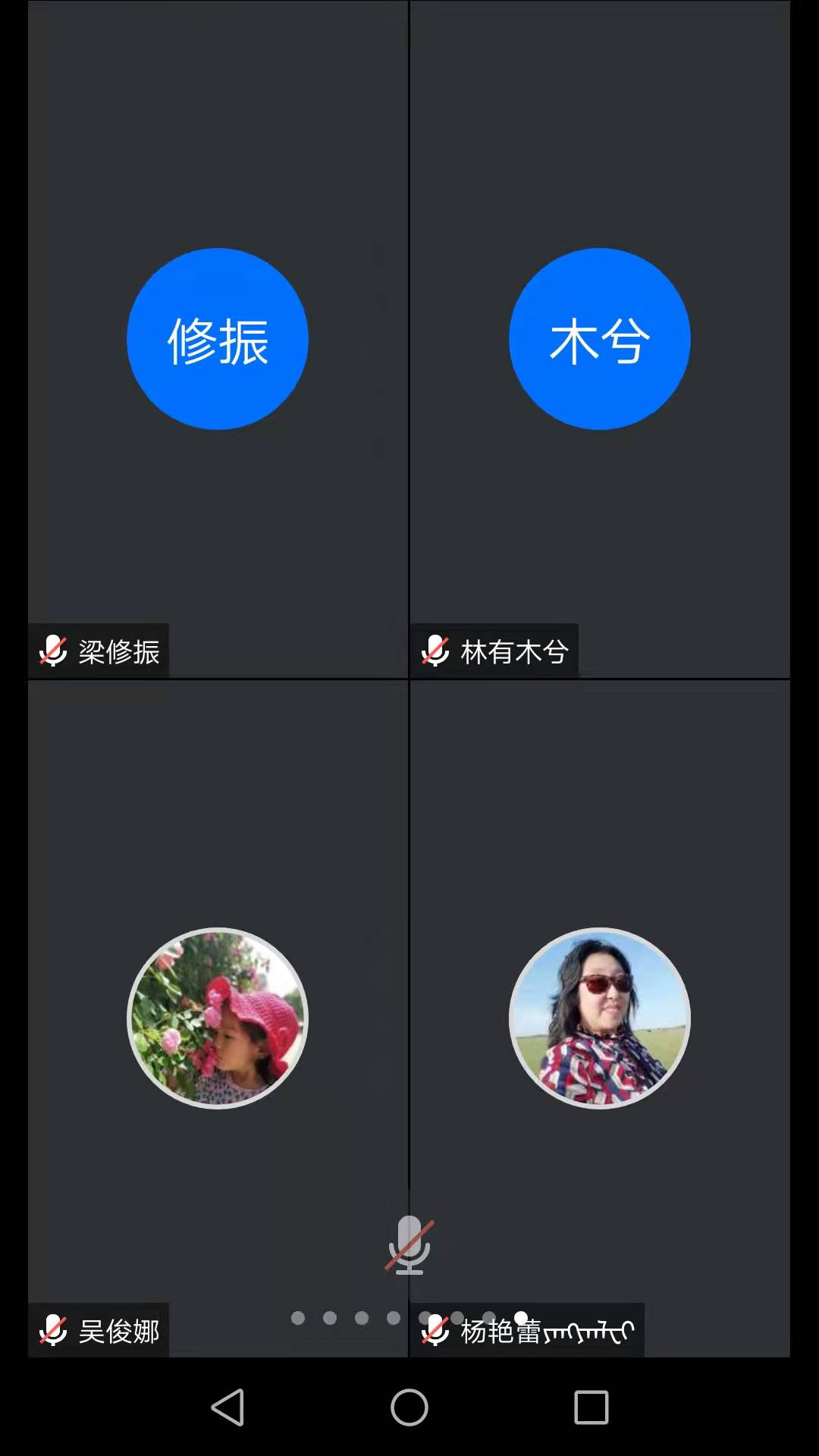
Task: Select 林有木兮's video tile
Action: click(x=599, y=338)
